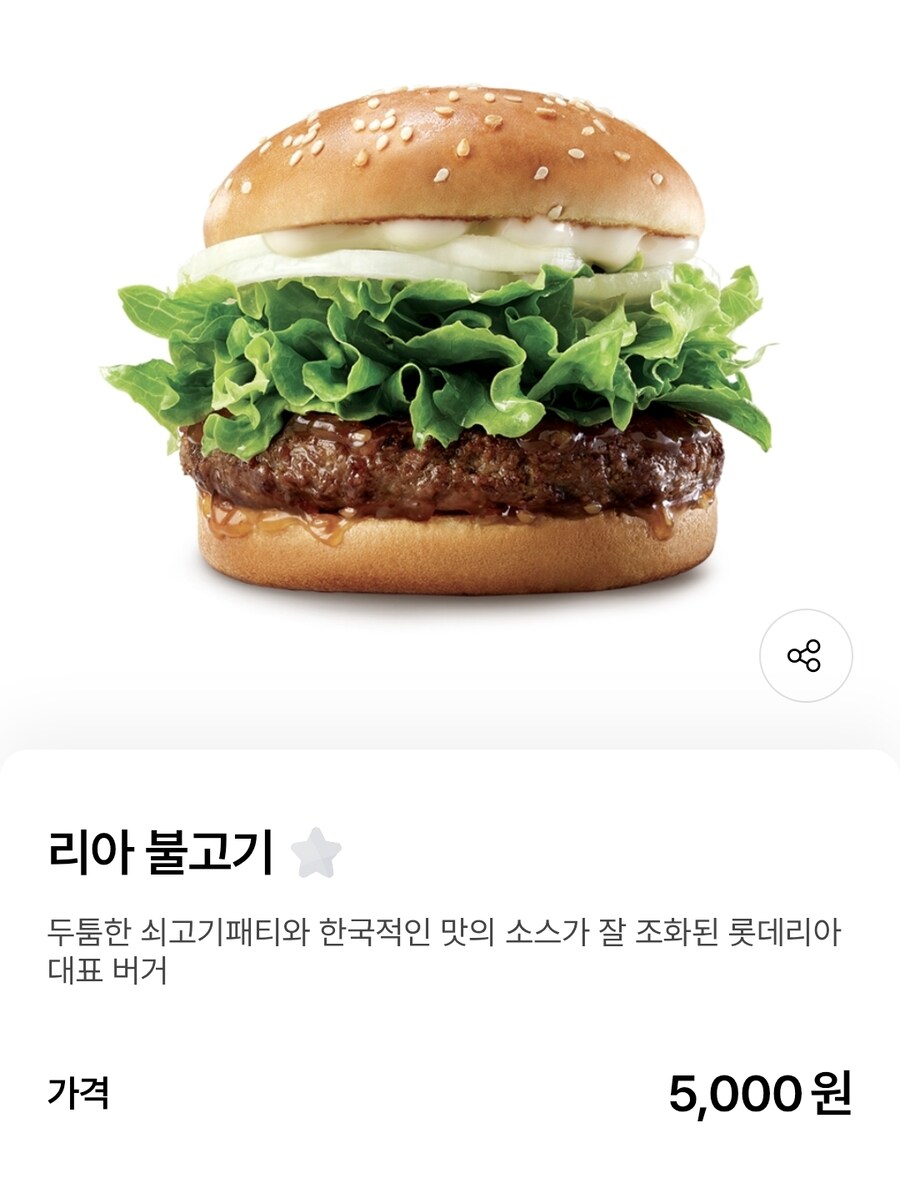The height and width of the screenshot is (1183, 900).
Task: Select the 가격 label
Action: (80, 1094)
